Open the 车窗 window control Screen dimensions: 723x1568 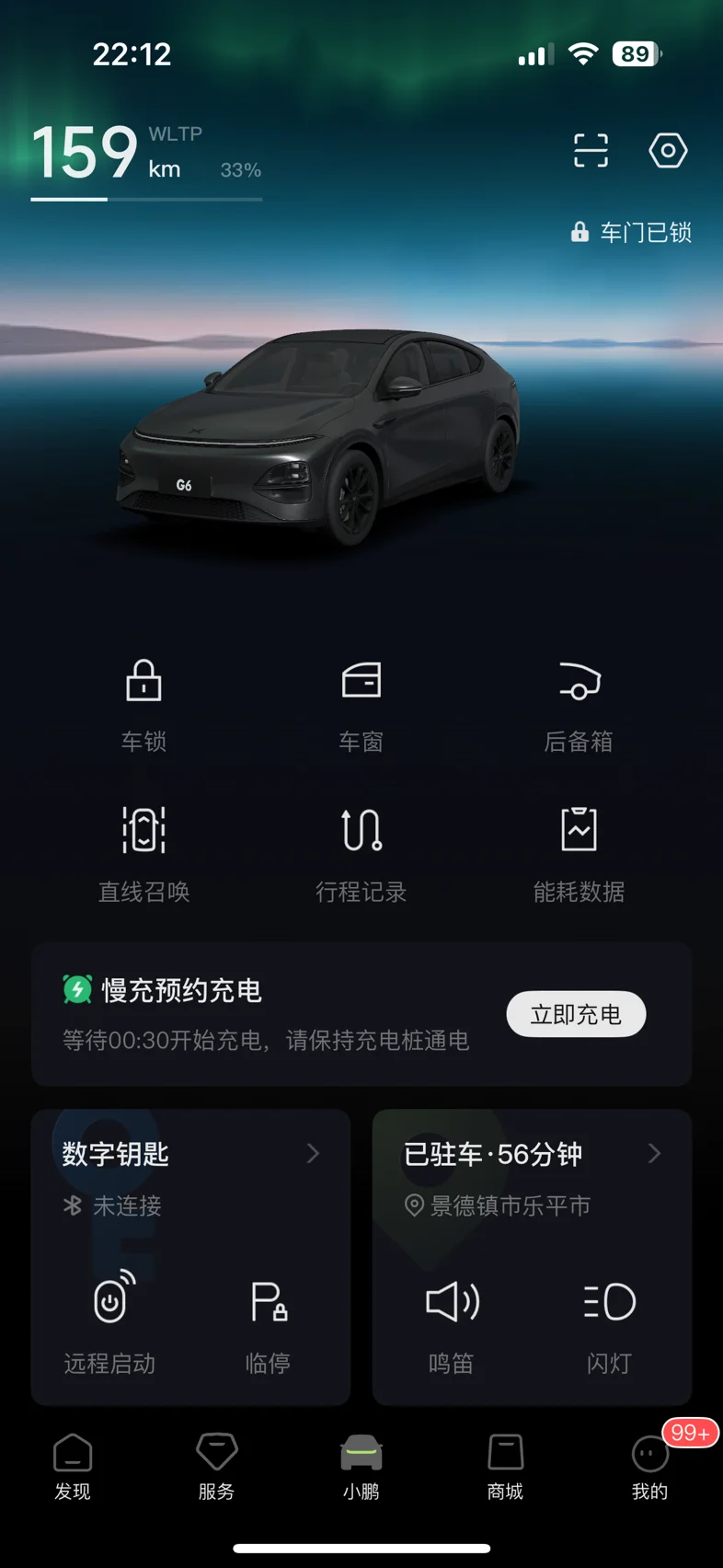(361, 705)
